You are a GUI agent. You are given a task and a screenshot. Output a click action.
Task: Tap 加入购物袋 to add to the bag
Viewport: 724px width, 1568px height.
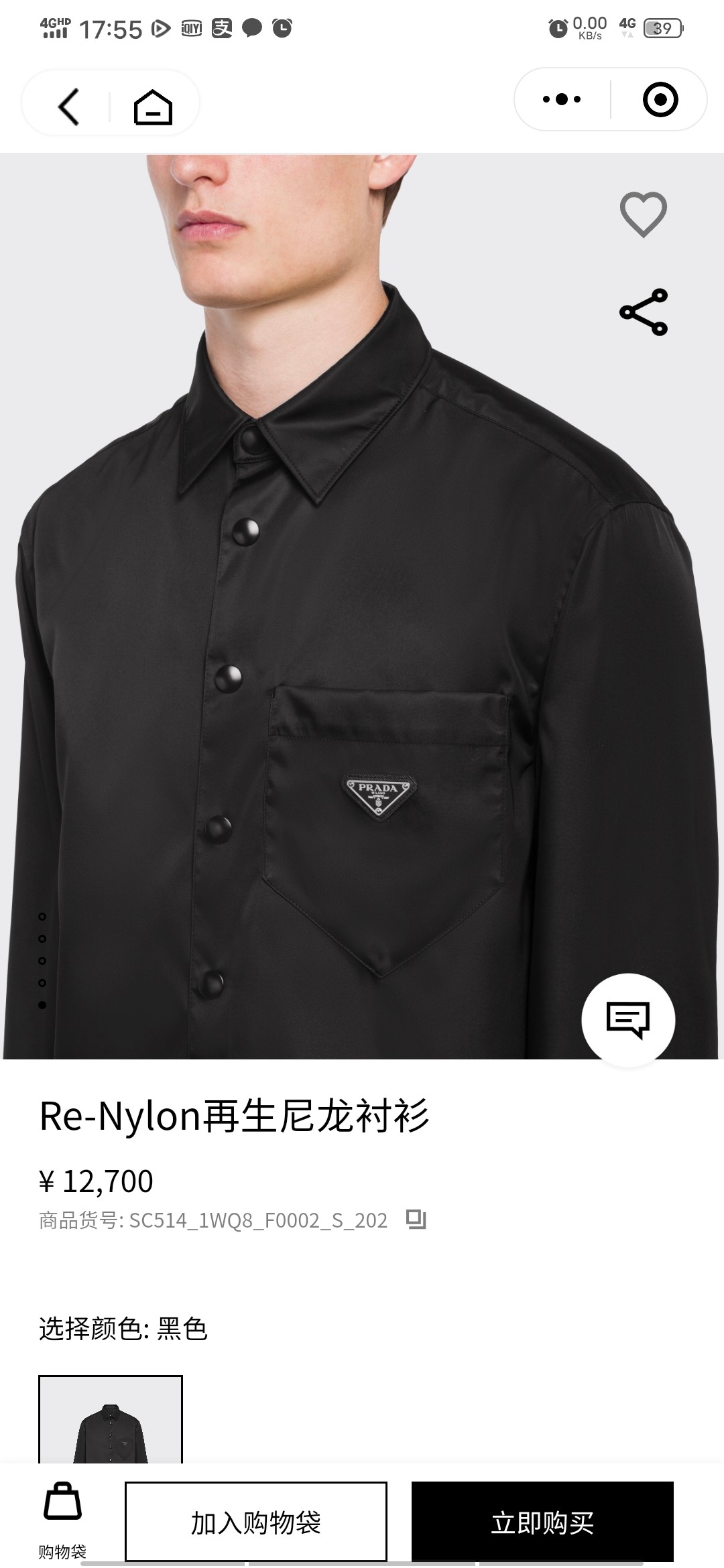pyautogui.click(x=256, y=1521)
